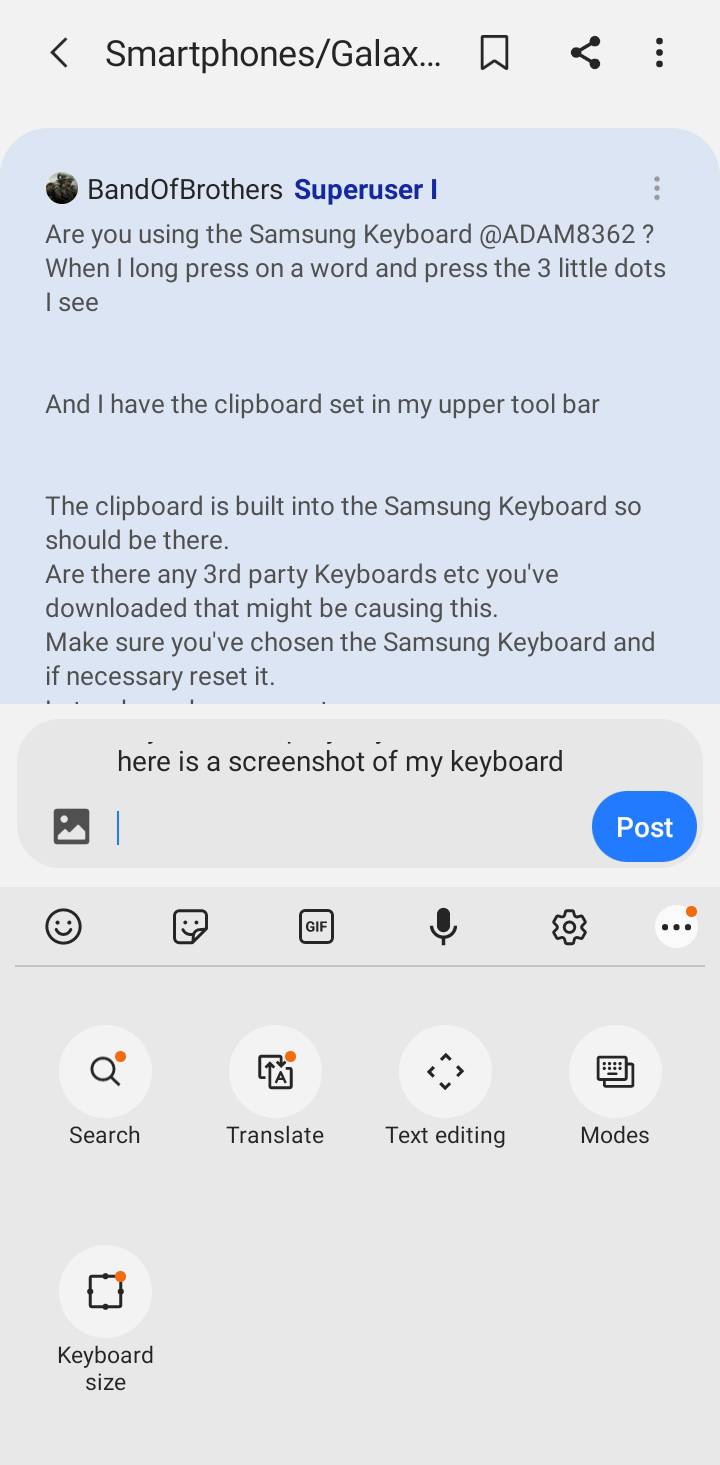The width and height of the screenshot is (720, 1465).
Task: Open the emoji keyboard
Action: pyautogui.click(x=63, y=927)
